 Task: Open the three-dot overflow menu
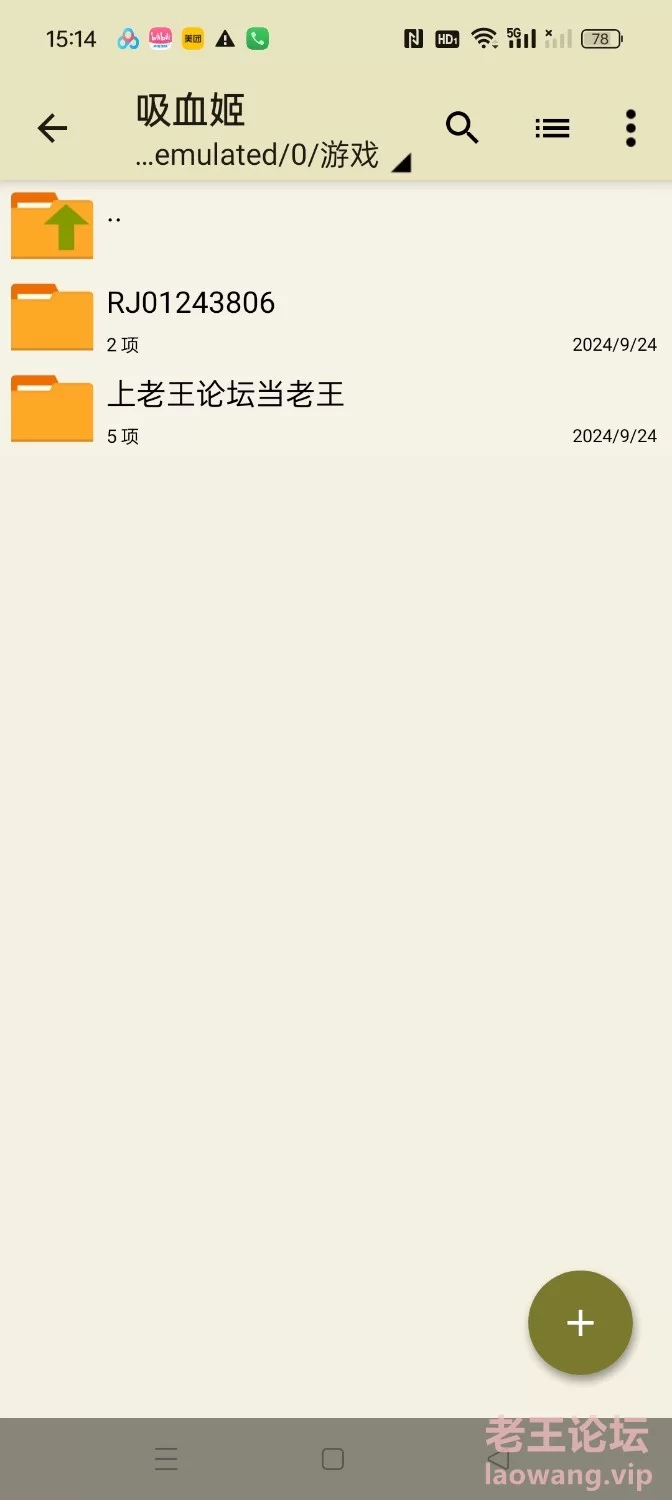pyautogui.click(x=630, y=128)
